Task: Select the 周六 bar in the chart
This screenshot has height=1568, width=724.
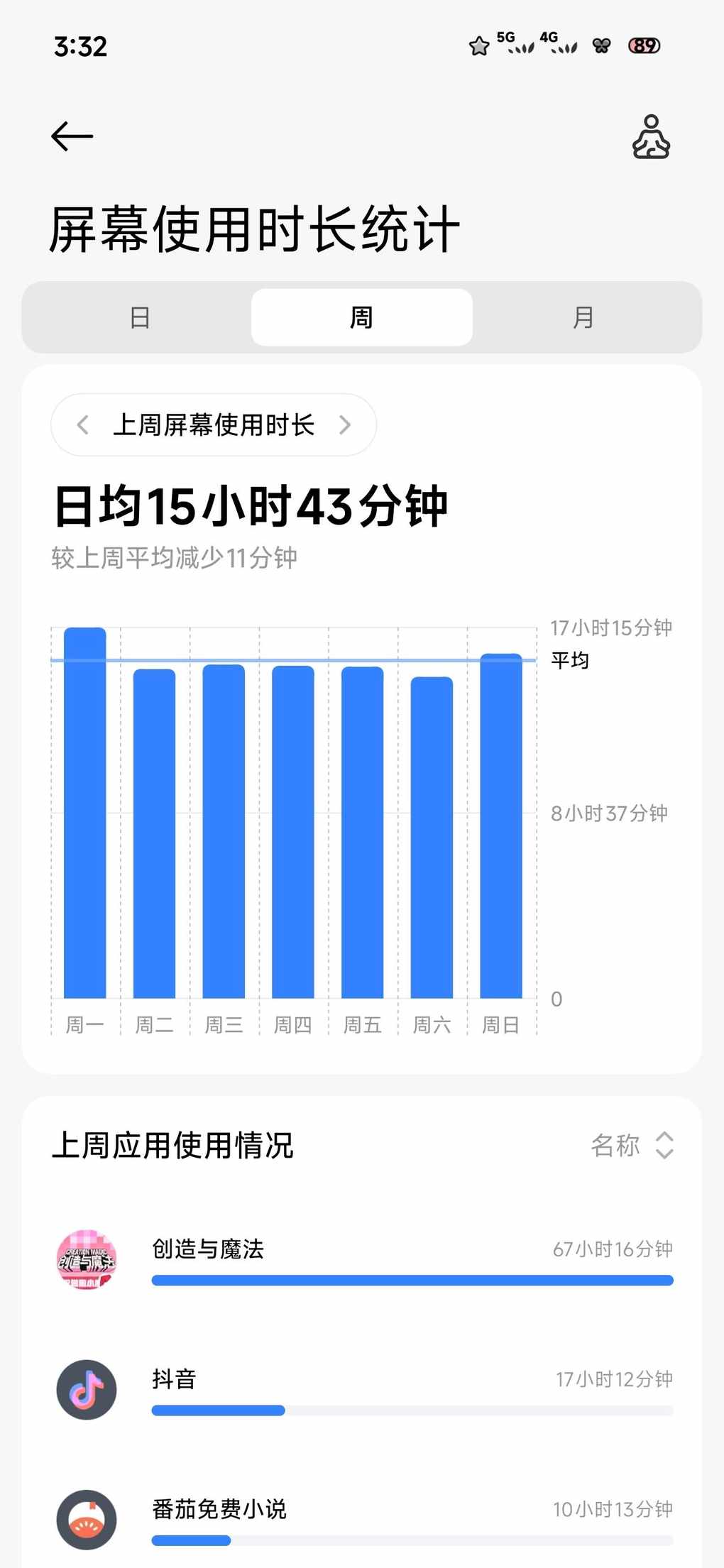Action: click(432, 838)
